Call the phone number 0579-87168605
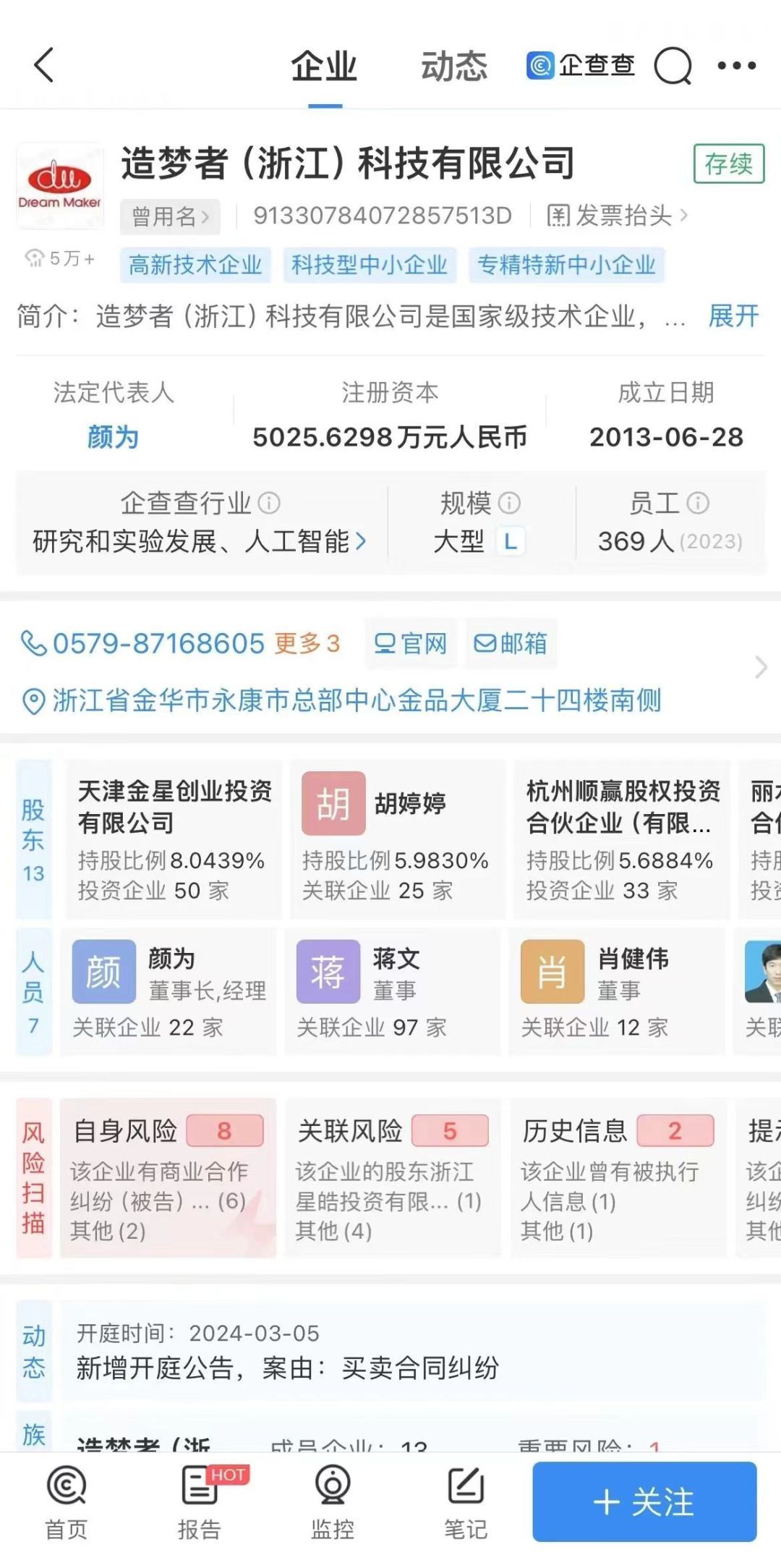This screenshot has height=1568, width=781. pyautogui.click(x=159, y=643)
